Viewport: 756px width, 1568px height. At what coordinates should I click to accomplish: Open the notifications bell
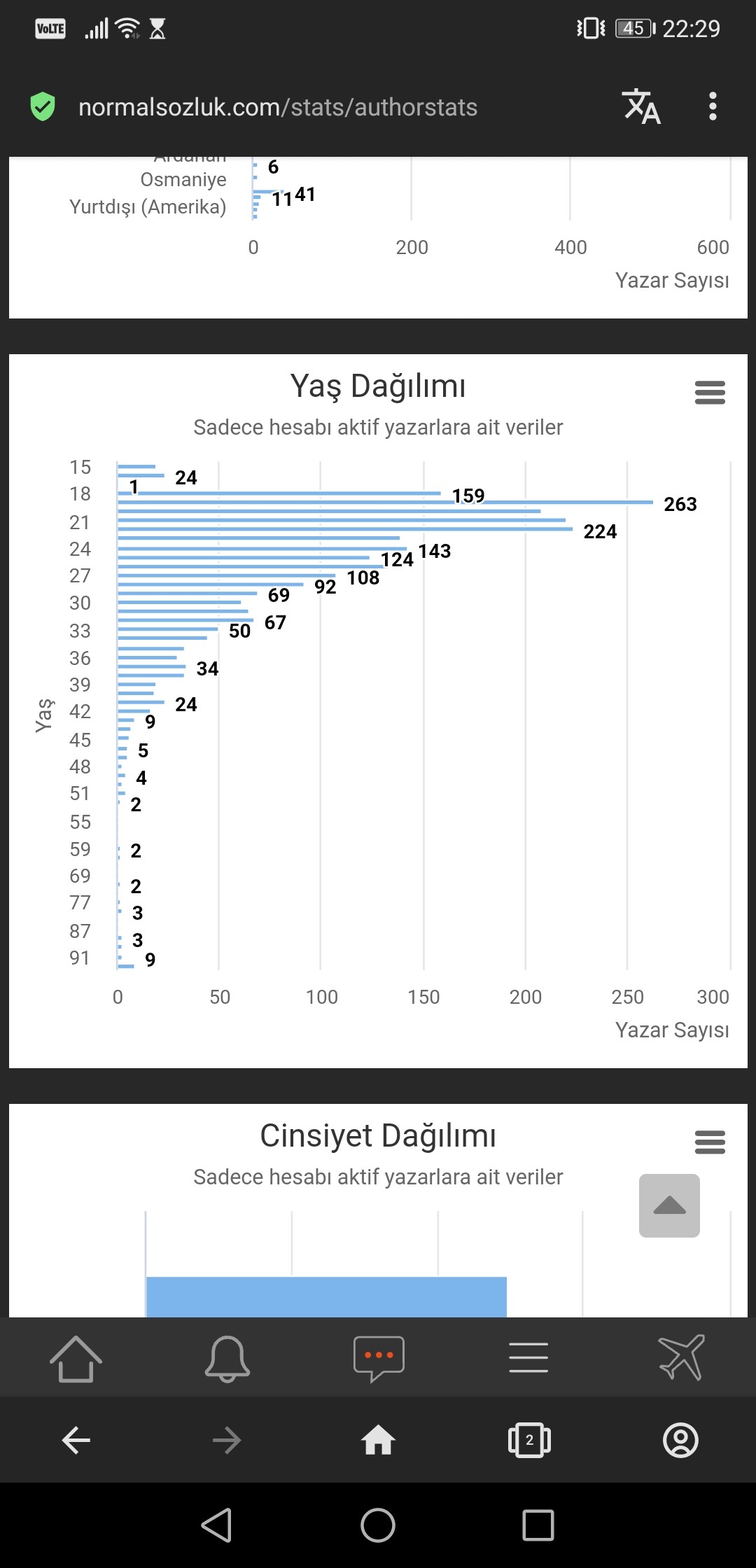click(227, 1359)
